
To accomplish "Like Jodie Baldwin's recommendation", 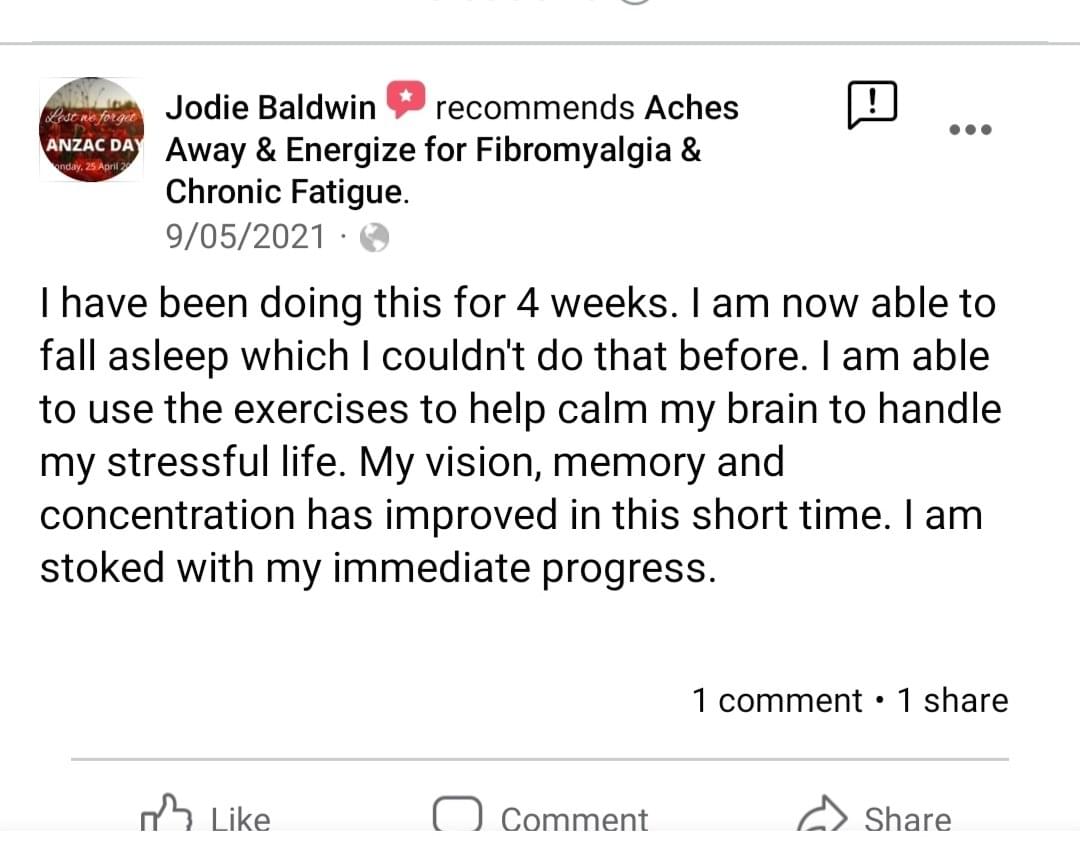I will (208, 818).
